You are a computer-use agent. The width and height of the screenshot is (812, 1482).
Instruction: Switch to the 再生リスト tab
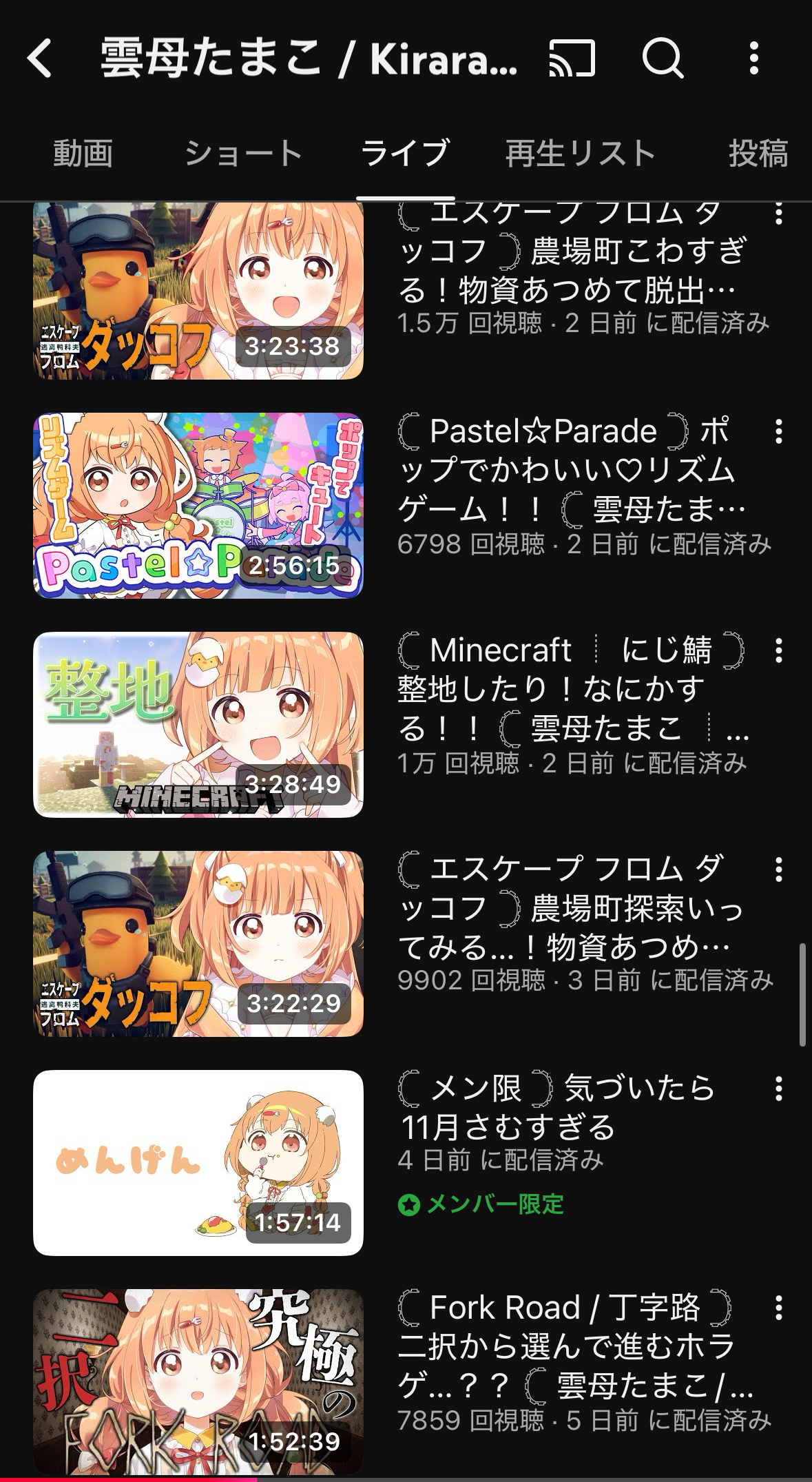(580, 153)
